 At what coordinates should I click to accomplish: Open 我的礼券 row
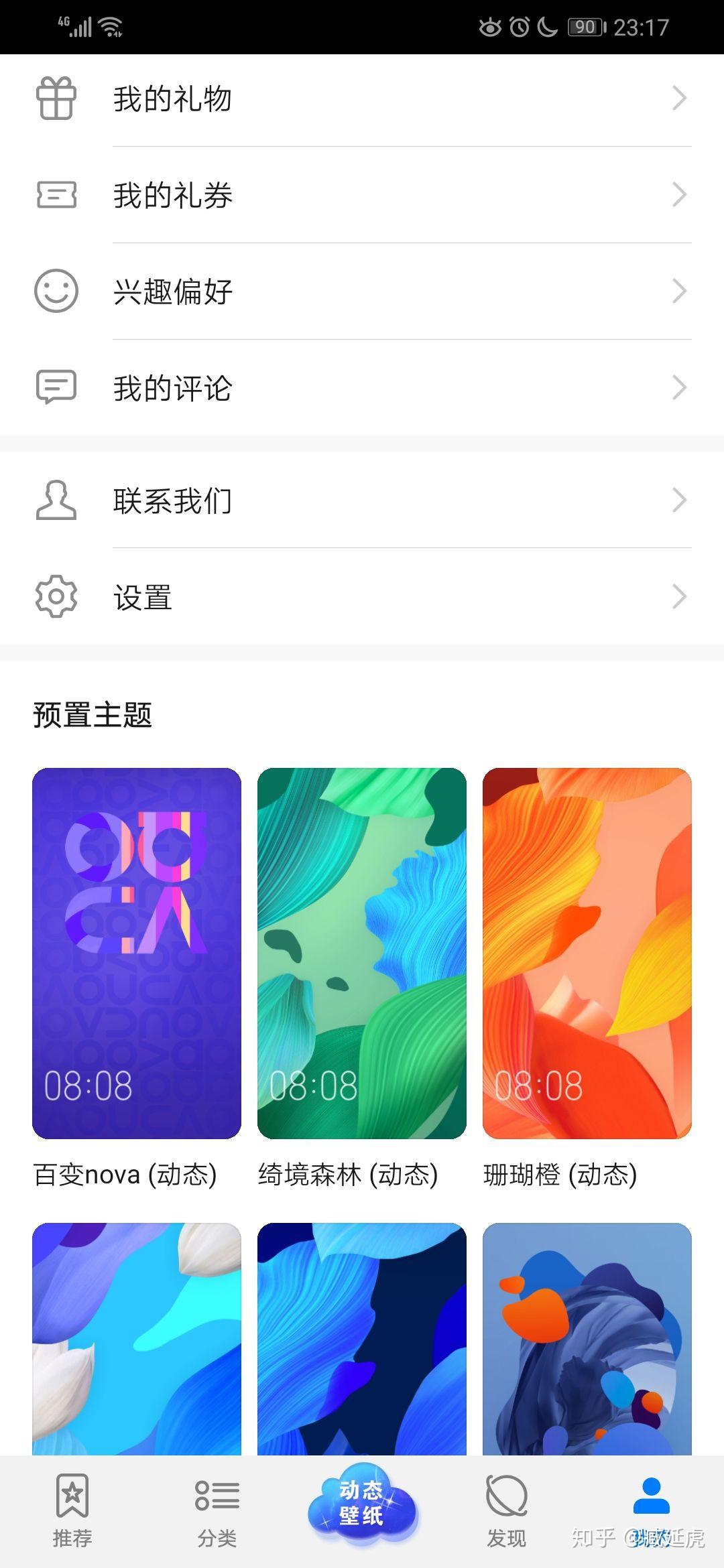coord(362,195)
